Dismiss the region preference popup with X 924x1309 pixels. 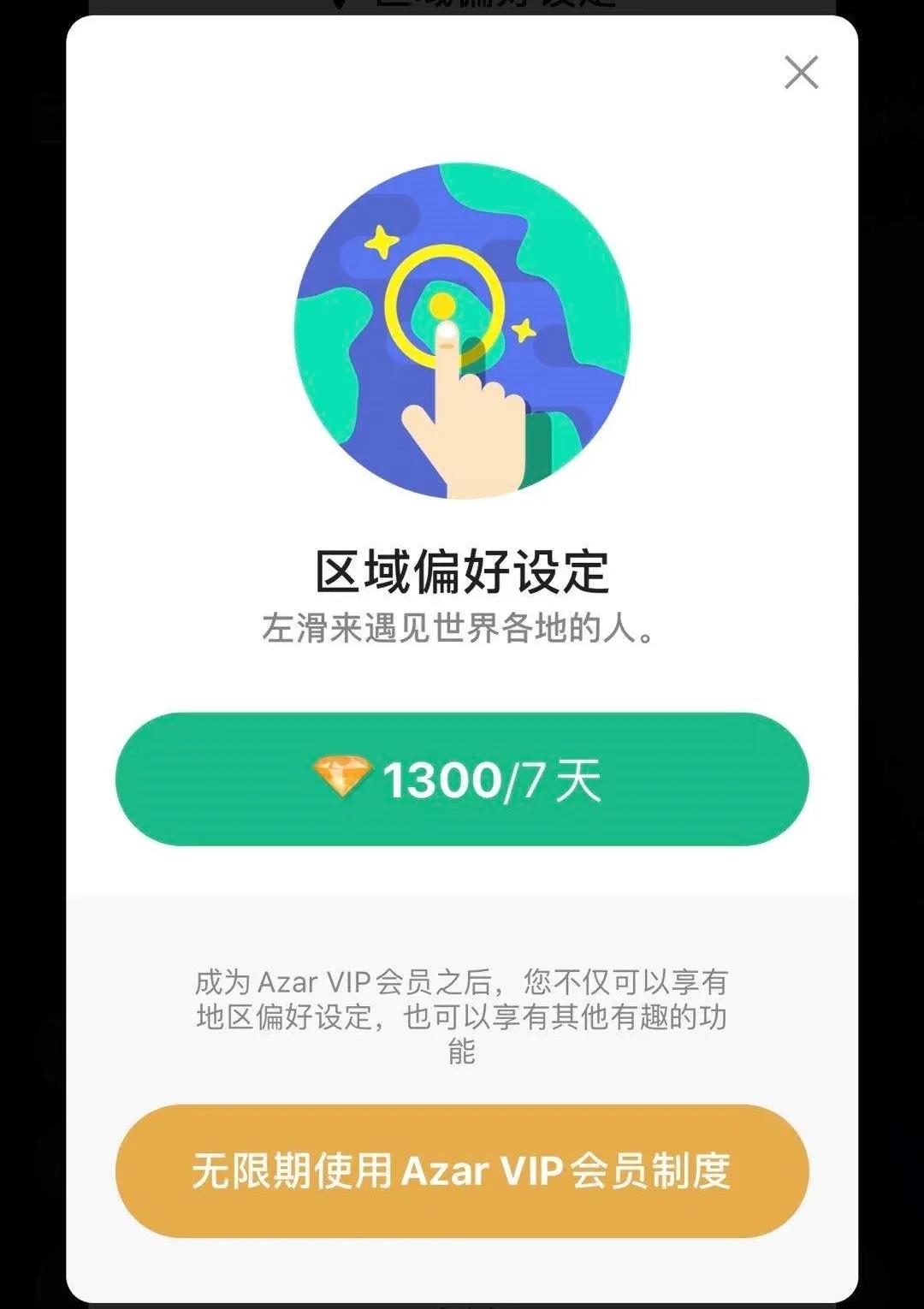801,73
